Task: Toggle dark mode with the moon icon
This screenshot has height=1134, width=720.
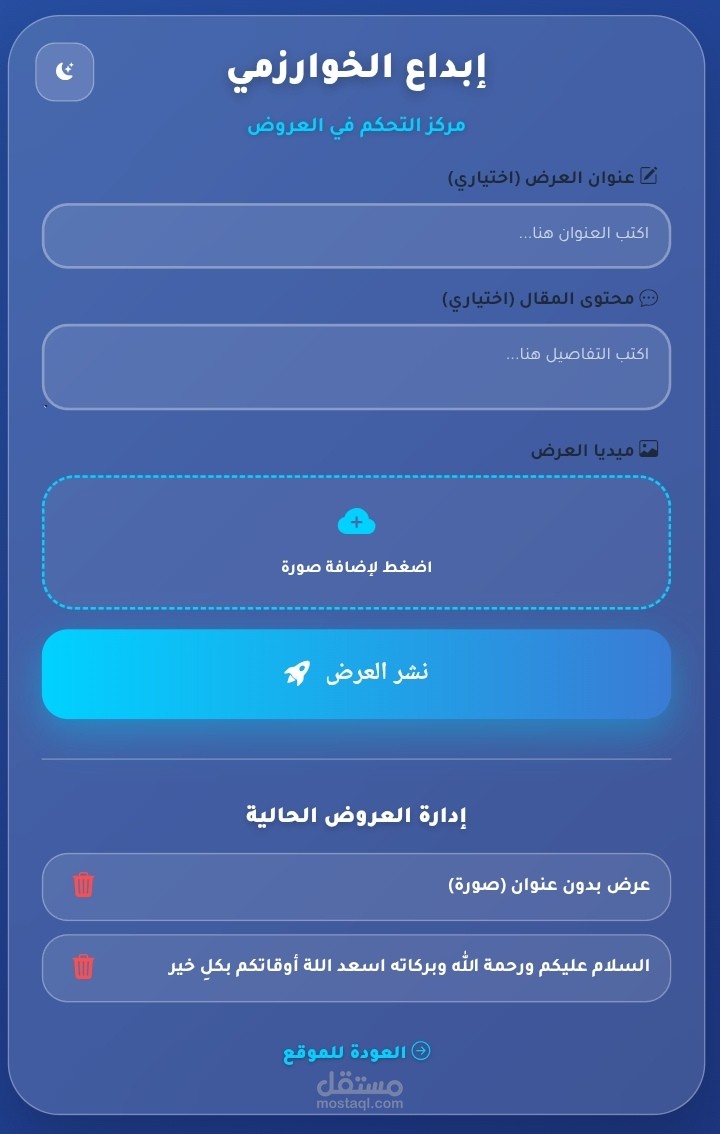Action: click(65, 72)
